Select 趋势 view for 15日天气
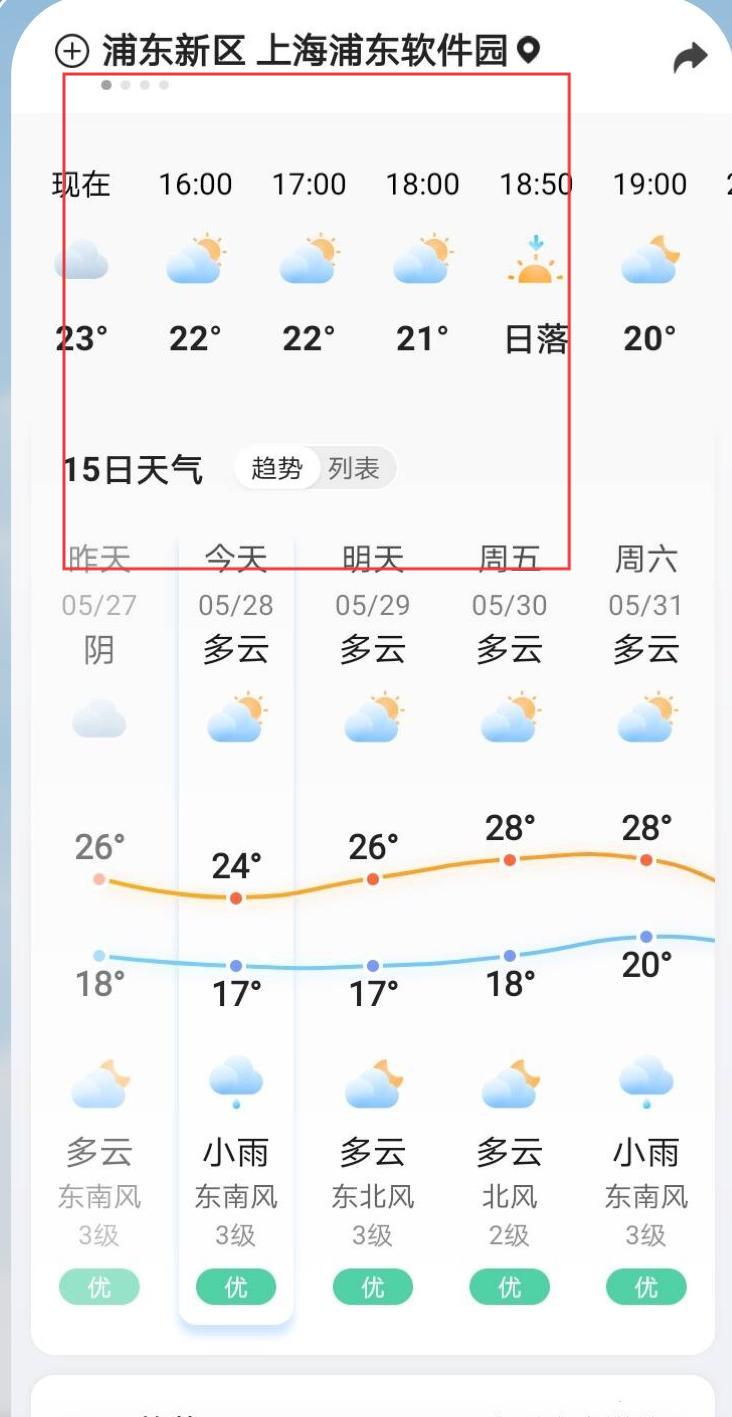Image resolution: width=732 pixels, height=1417 pixels. (277, 468)
